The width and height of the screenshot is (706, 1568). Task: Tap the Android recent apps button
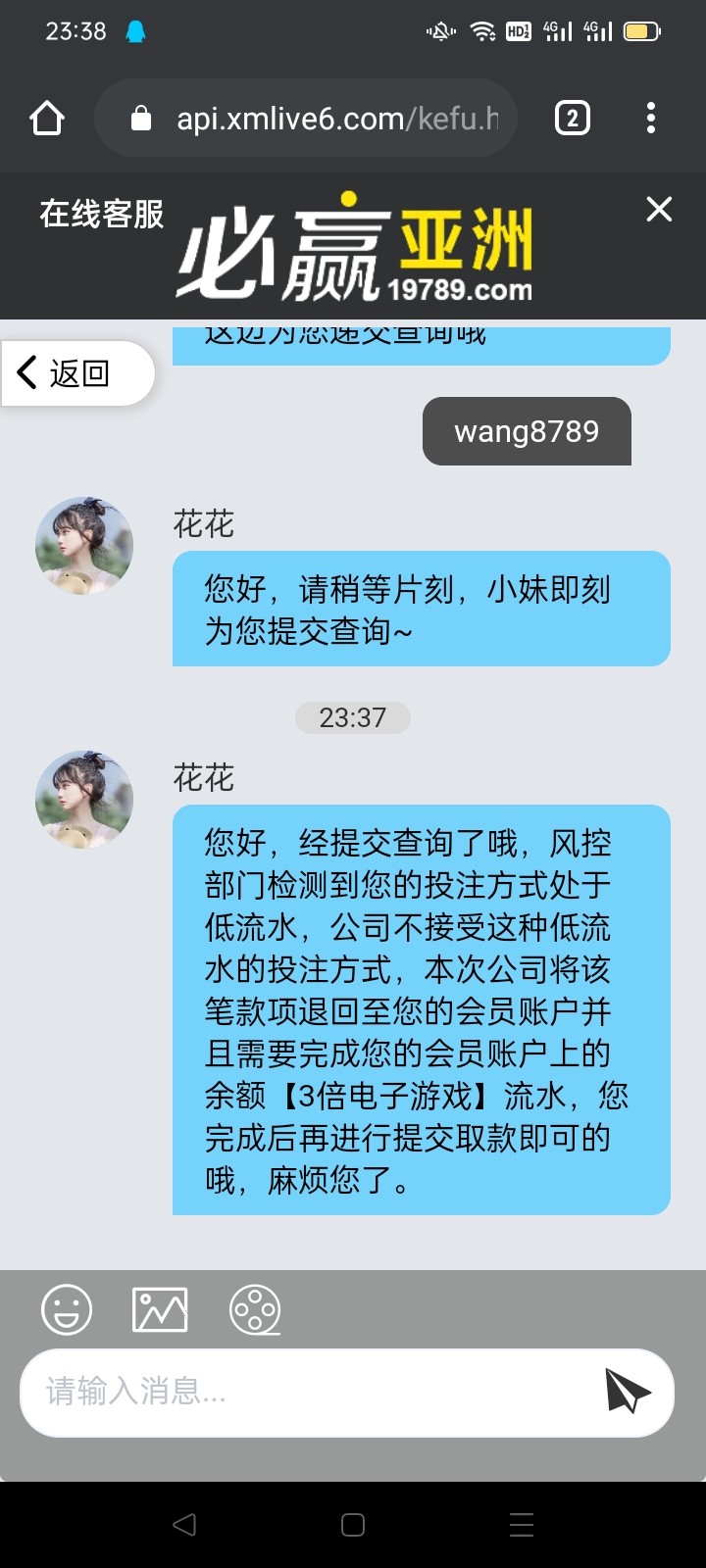click(x=521, y=1524)
